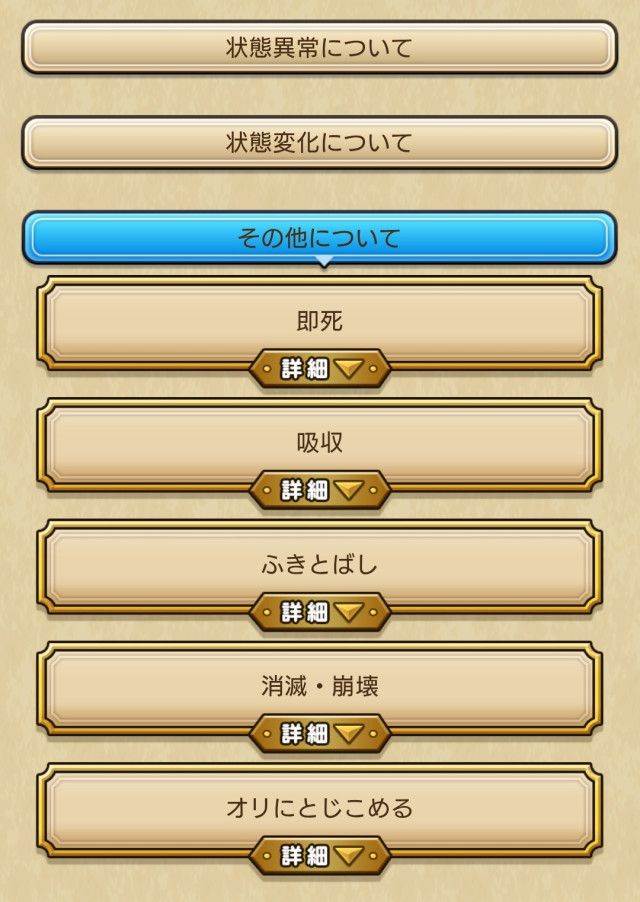The width and height of the screenshot is (640, 902).
Task: Expand the 状態変化について section
Action: click(319, 143)
